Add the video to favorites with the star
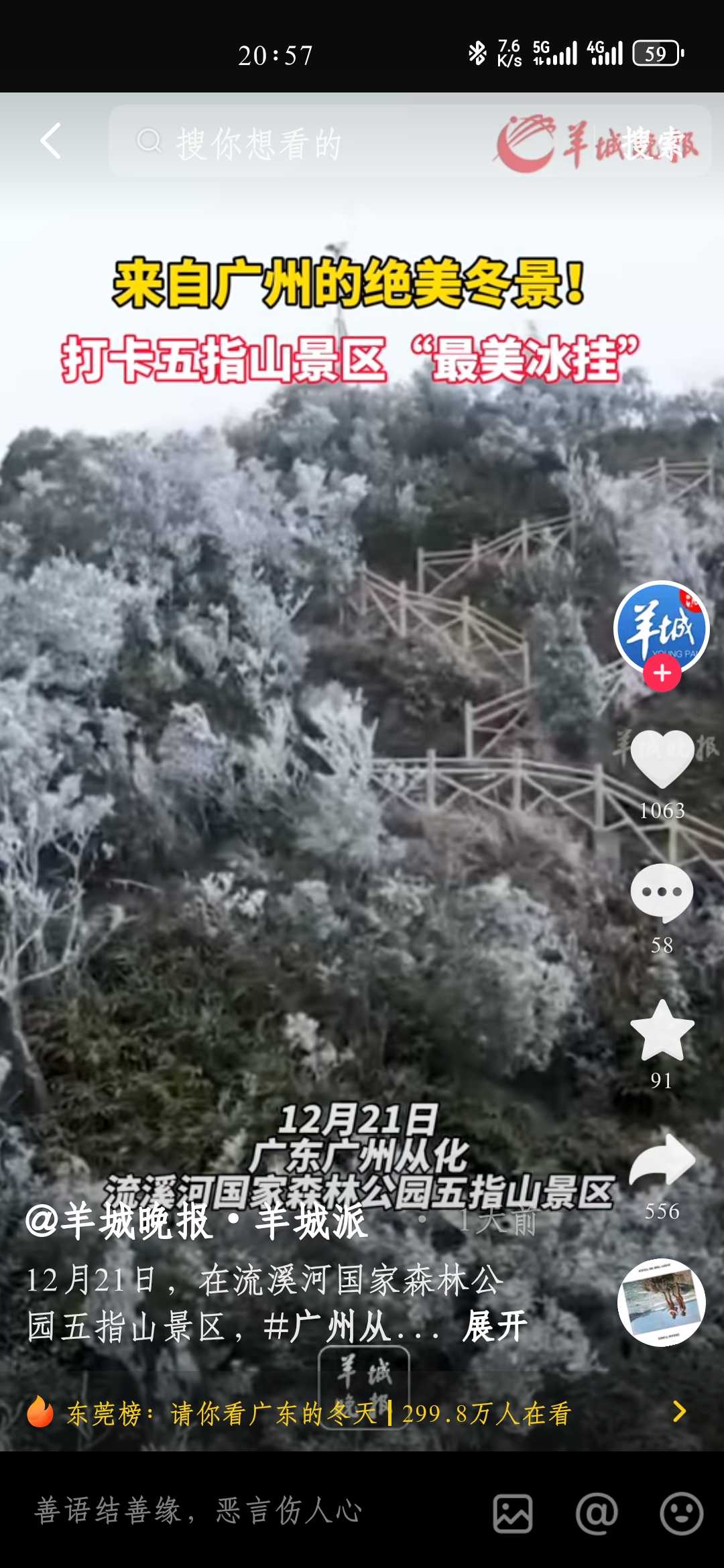 click(x=662, y=1030)
